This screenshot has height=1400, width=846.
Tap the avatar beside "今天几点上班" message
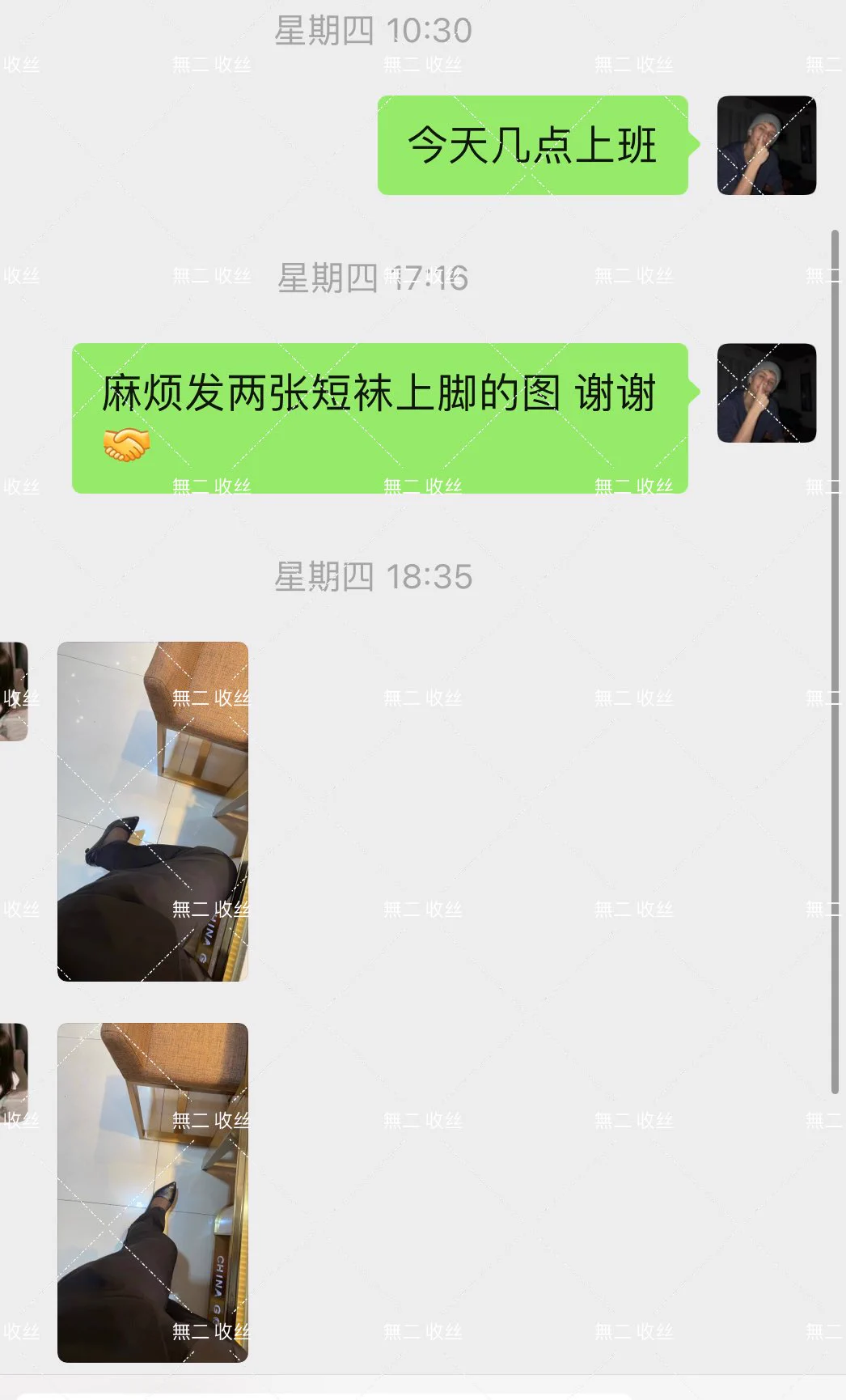(x=766, y=146)
